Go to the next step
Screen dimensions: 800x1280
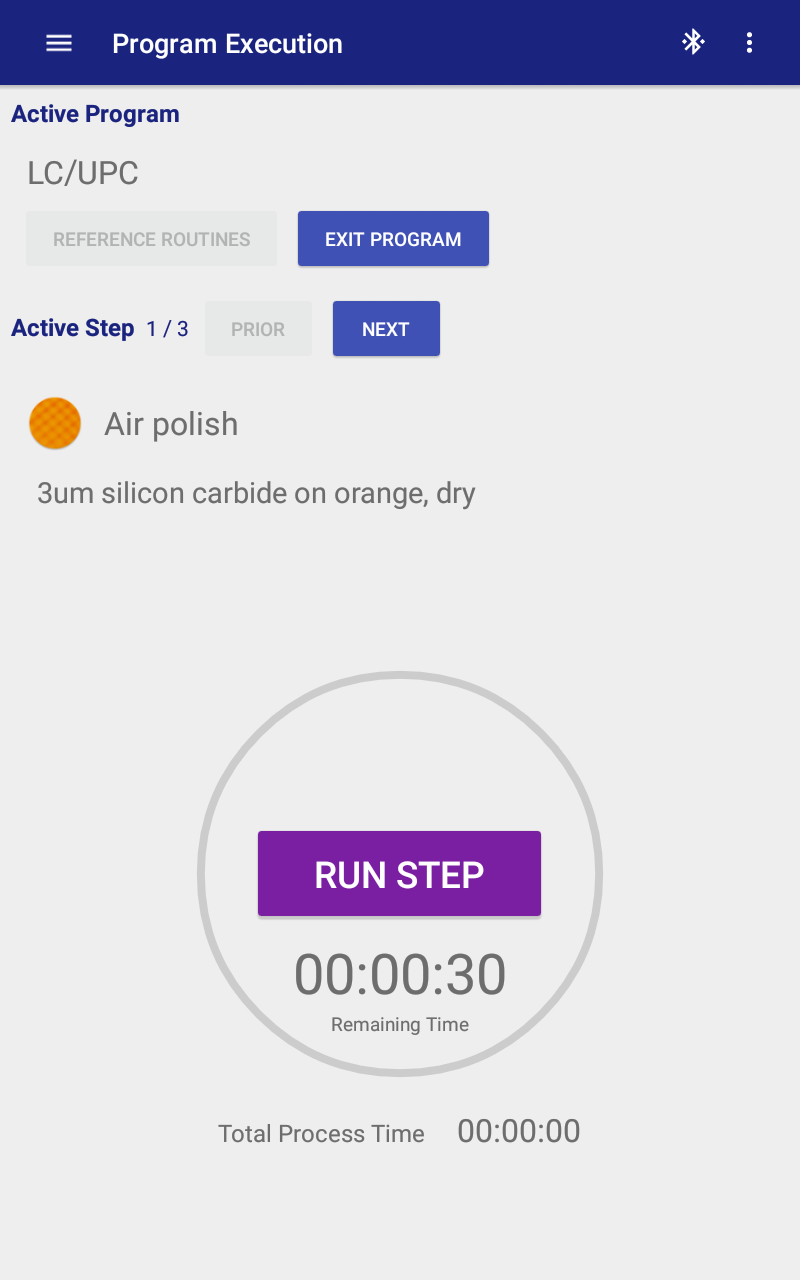(x=386, y=329)
